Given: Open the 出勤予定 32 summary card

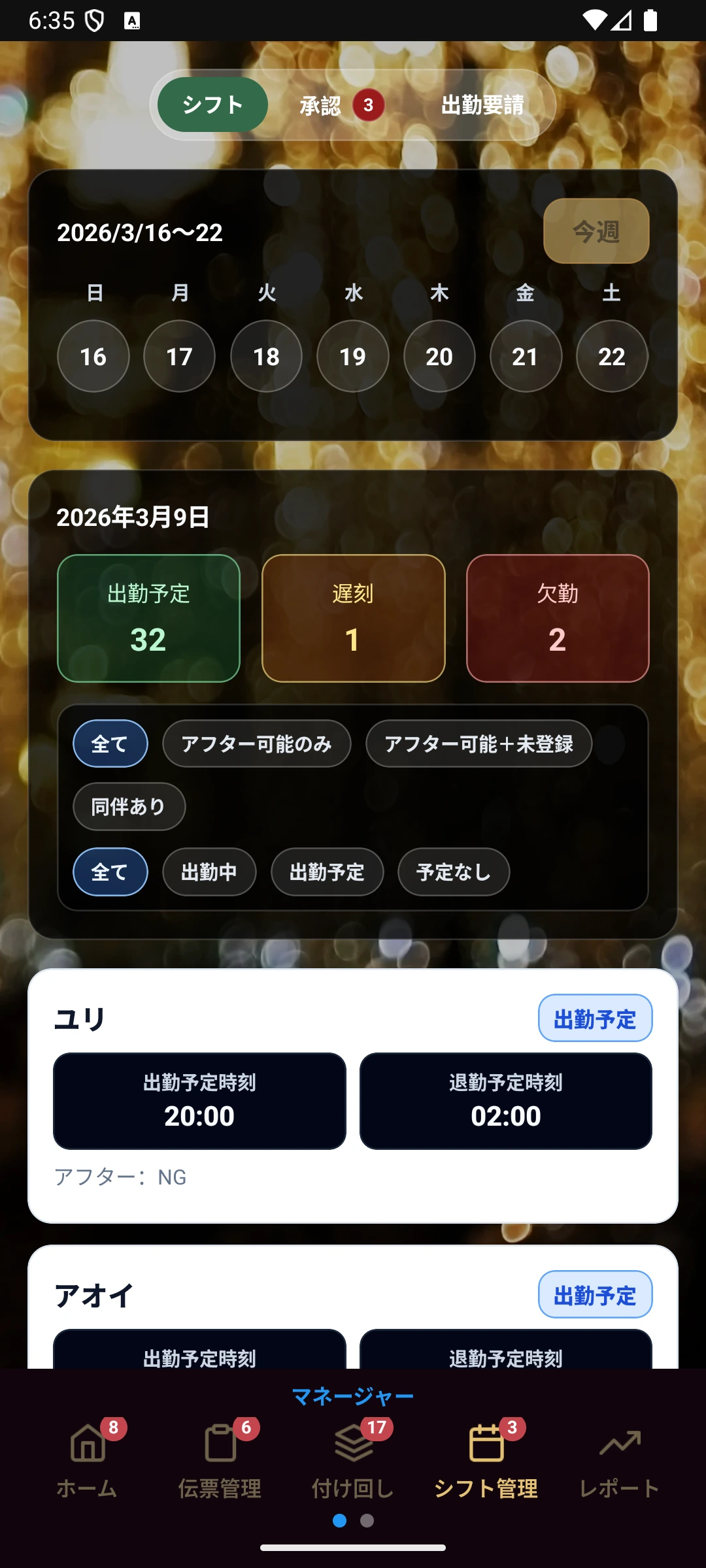Looking at the screenshot, I should [x=148, y=618].
